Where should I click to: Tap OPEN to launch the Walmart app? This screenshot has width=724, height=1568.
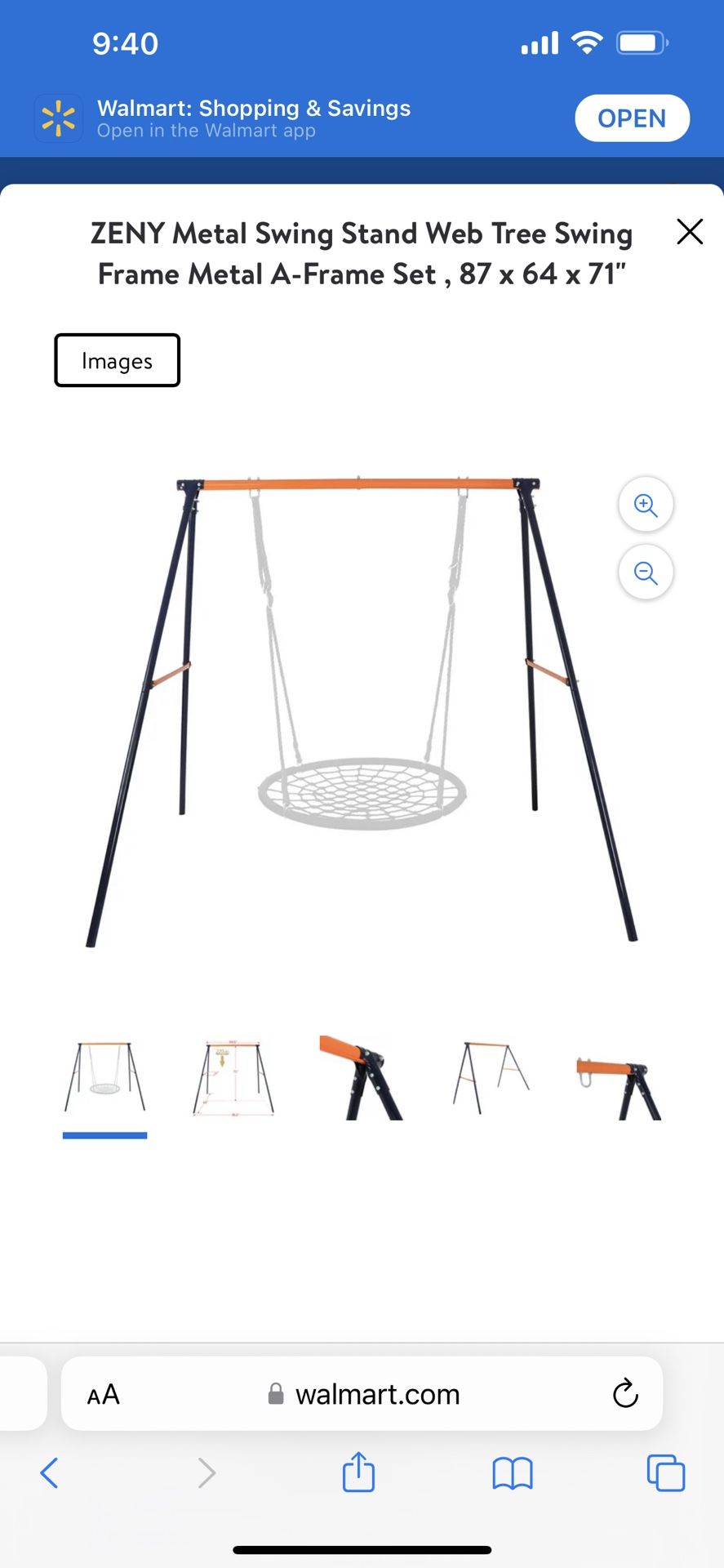pyautogui.click(x=632, y=118)
